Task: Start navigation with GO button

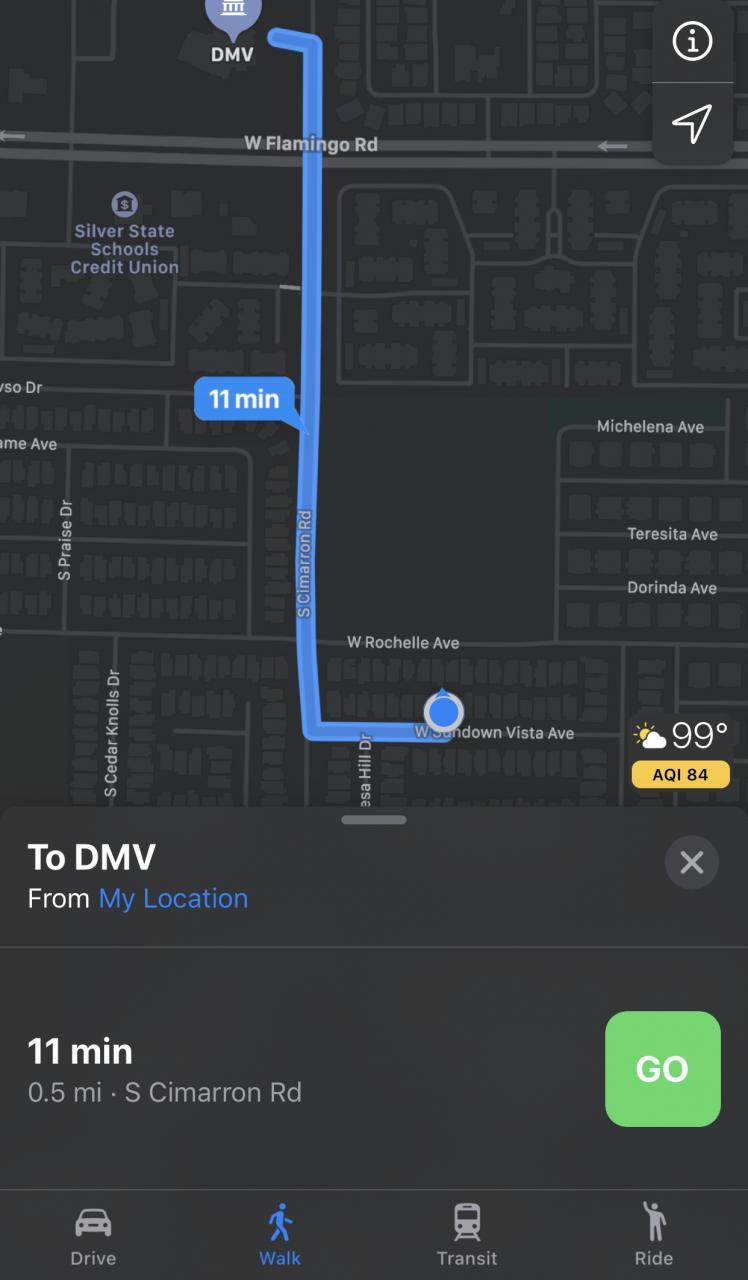Action: pyautogui.click(x=662, y=1069)
